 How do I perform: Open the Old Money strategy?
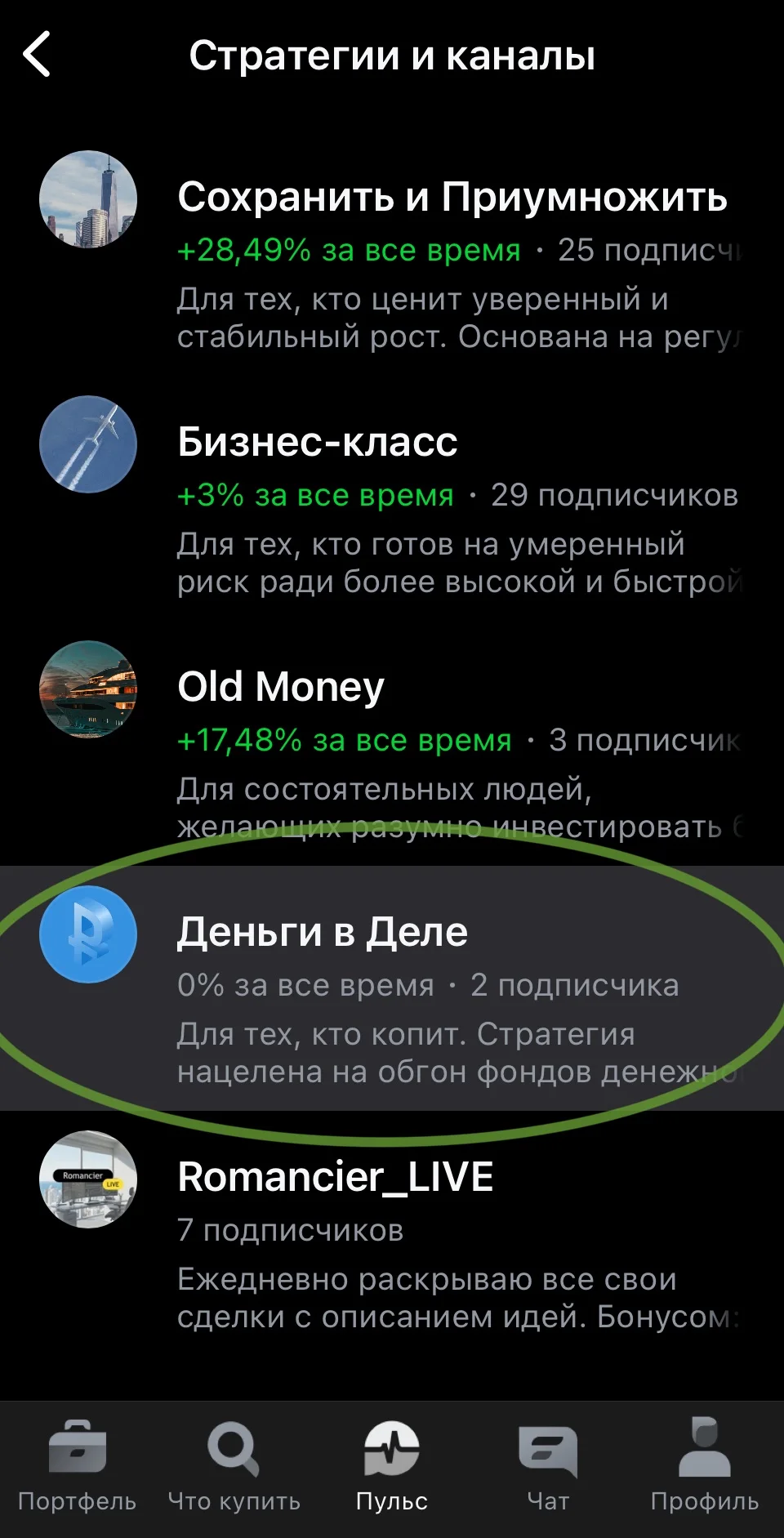coord(392,743)
